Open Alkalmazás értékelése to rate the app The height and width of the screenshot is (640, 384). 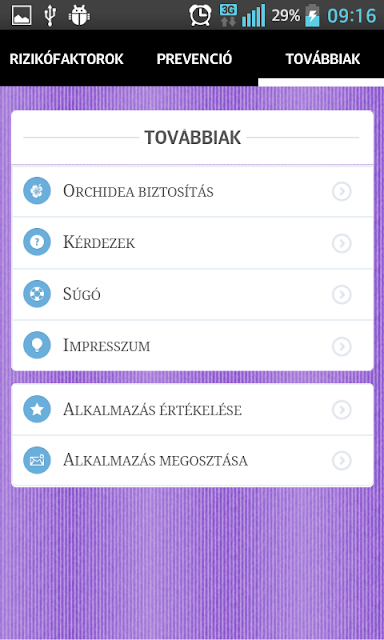click(192, 409)
